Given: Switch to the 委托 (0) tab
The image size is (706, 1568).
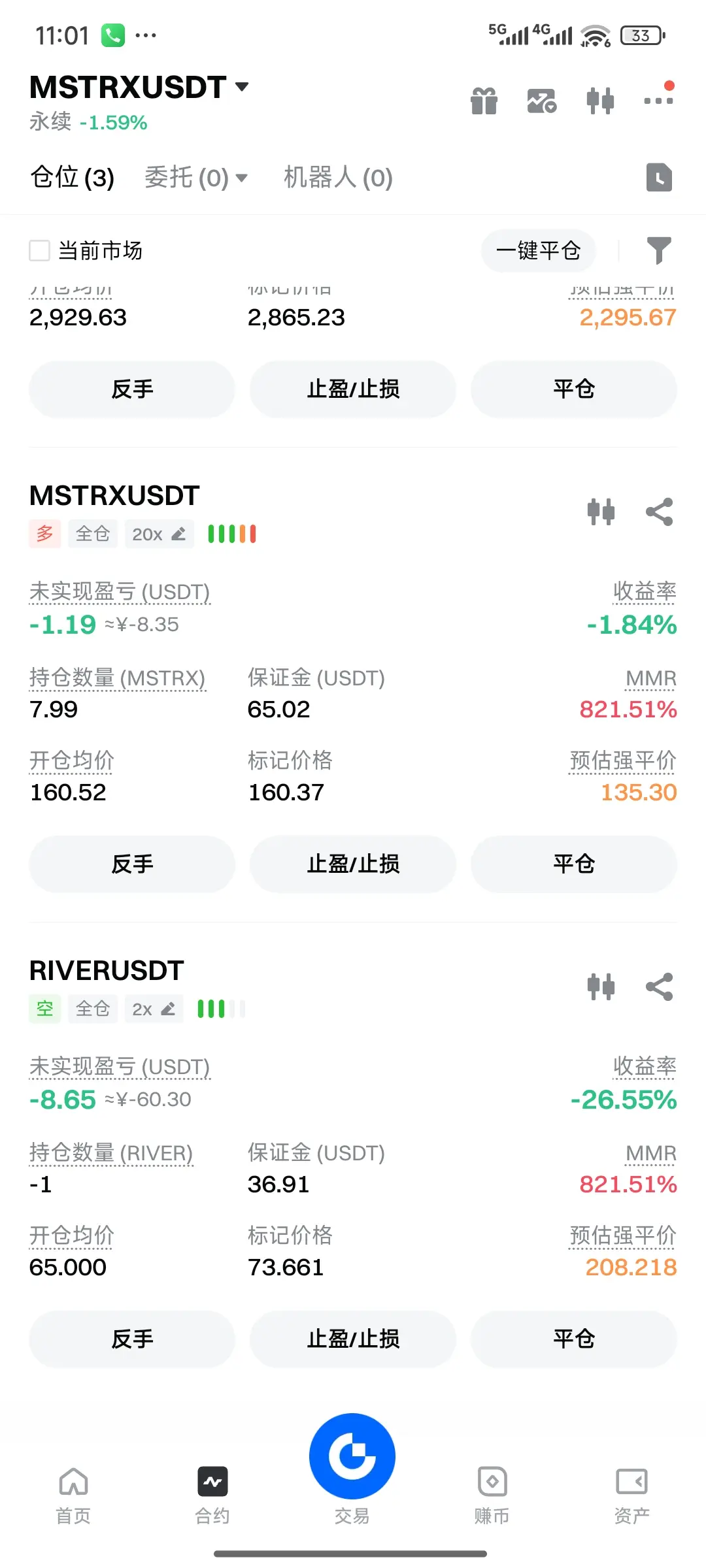Looking at the screenshot, I should [x=195, y=178].
